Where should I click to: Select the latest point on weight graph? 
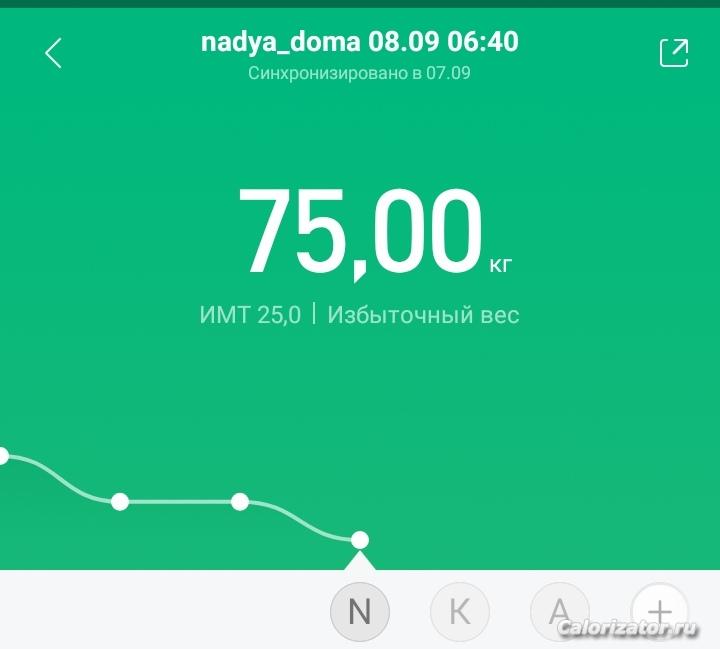click(x=360, y=540)
